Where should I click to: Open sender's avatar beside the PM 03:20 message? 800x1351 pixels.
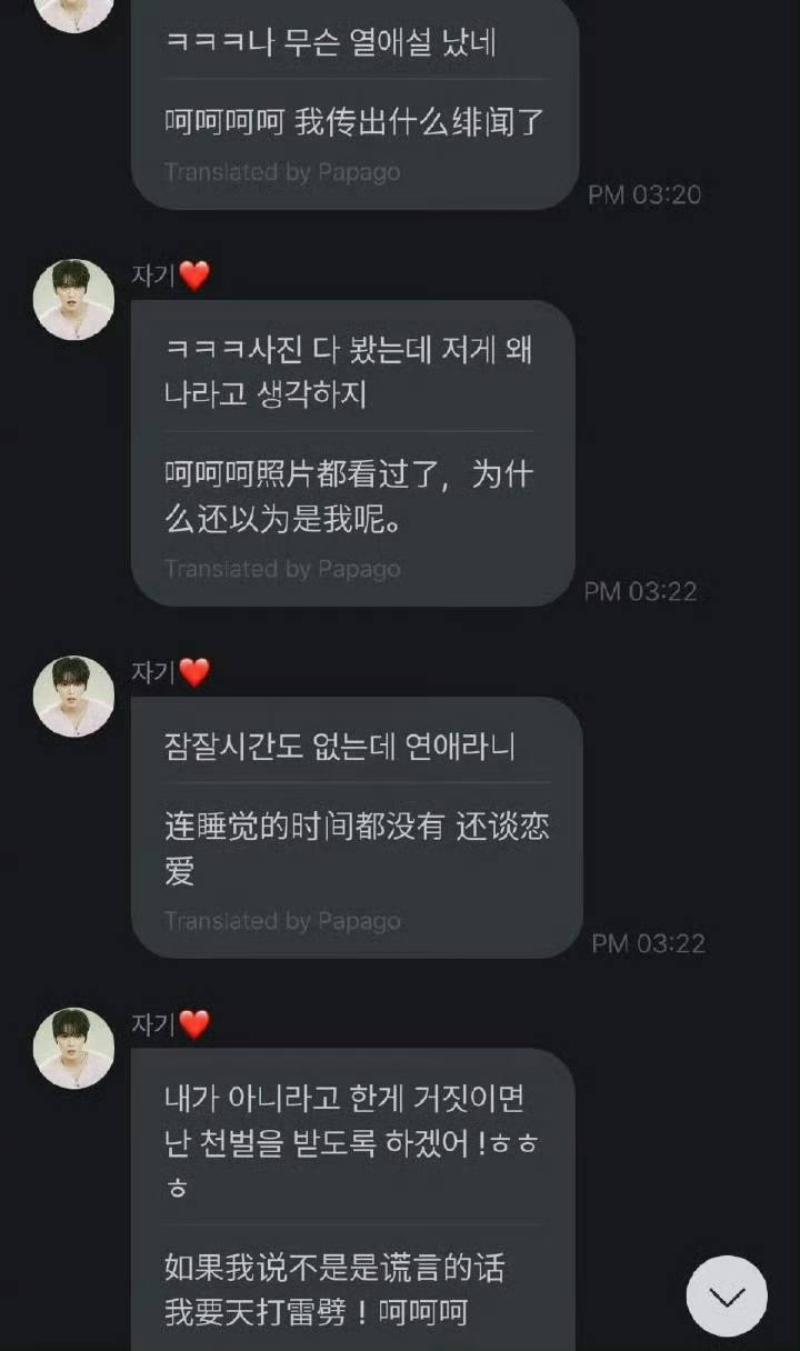(x=74, y=10)
